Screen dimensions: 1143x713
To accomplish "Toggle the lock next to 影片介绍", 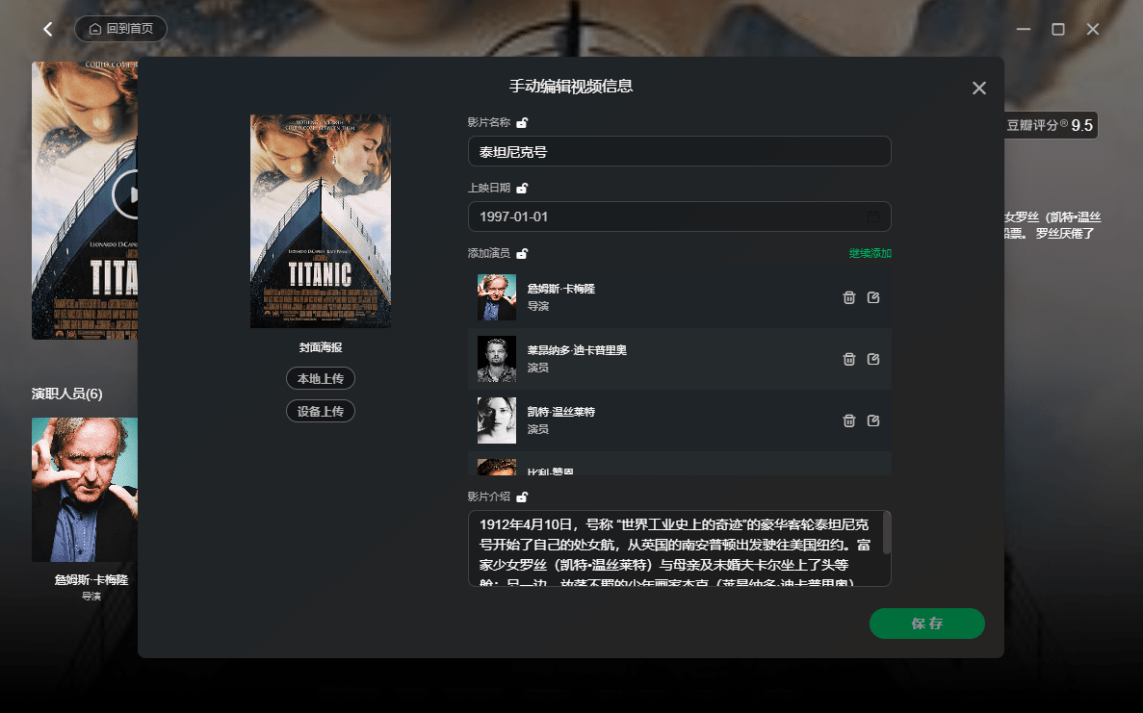I will coord(522,497).
